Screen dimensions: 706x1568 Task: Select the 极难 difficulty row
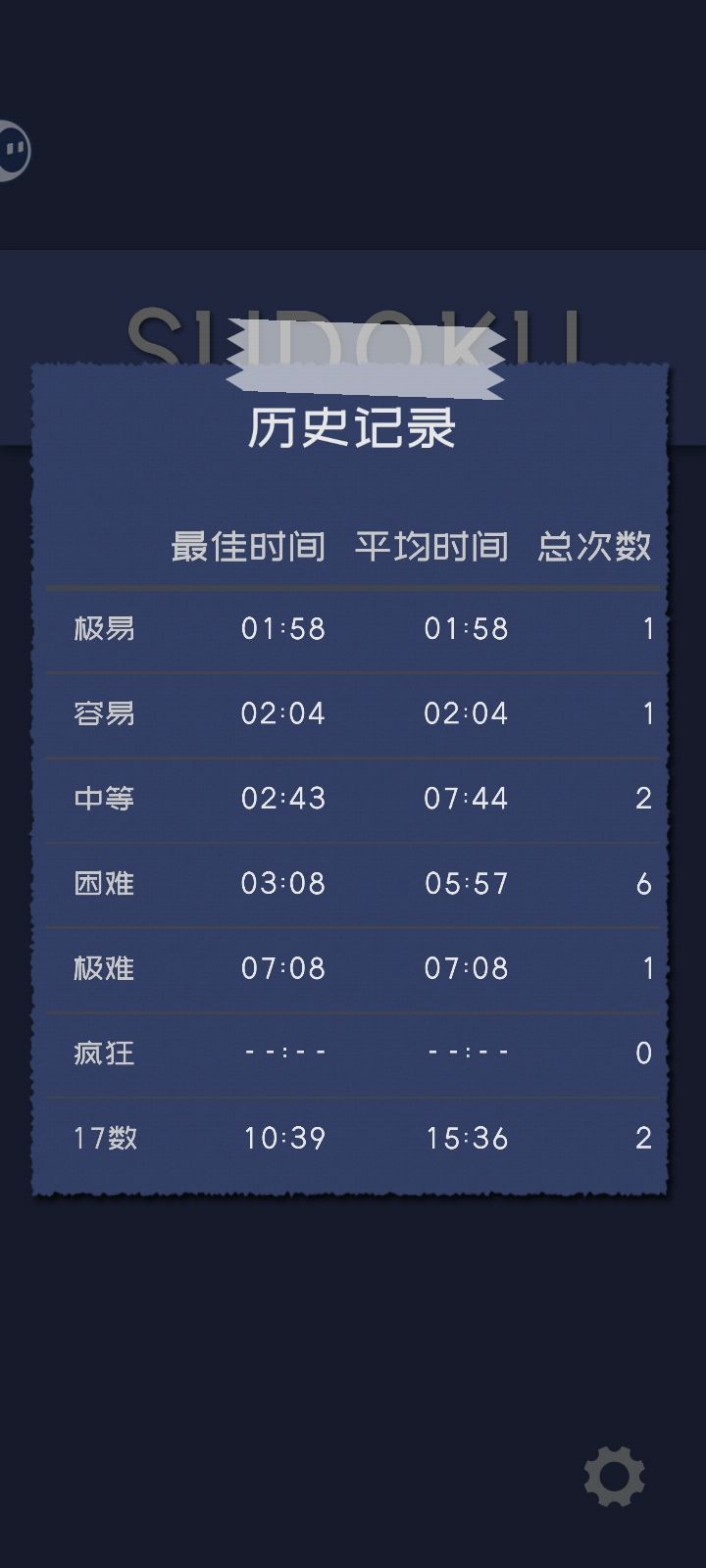click(x=108, y=967)
